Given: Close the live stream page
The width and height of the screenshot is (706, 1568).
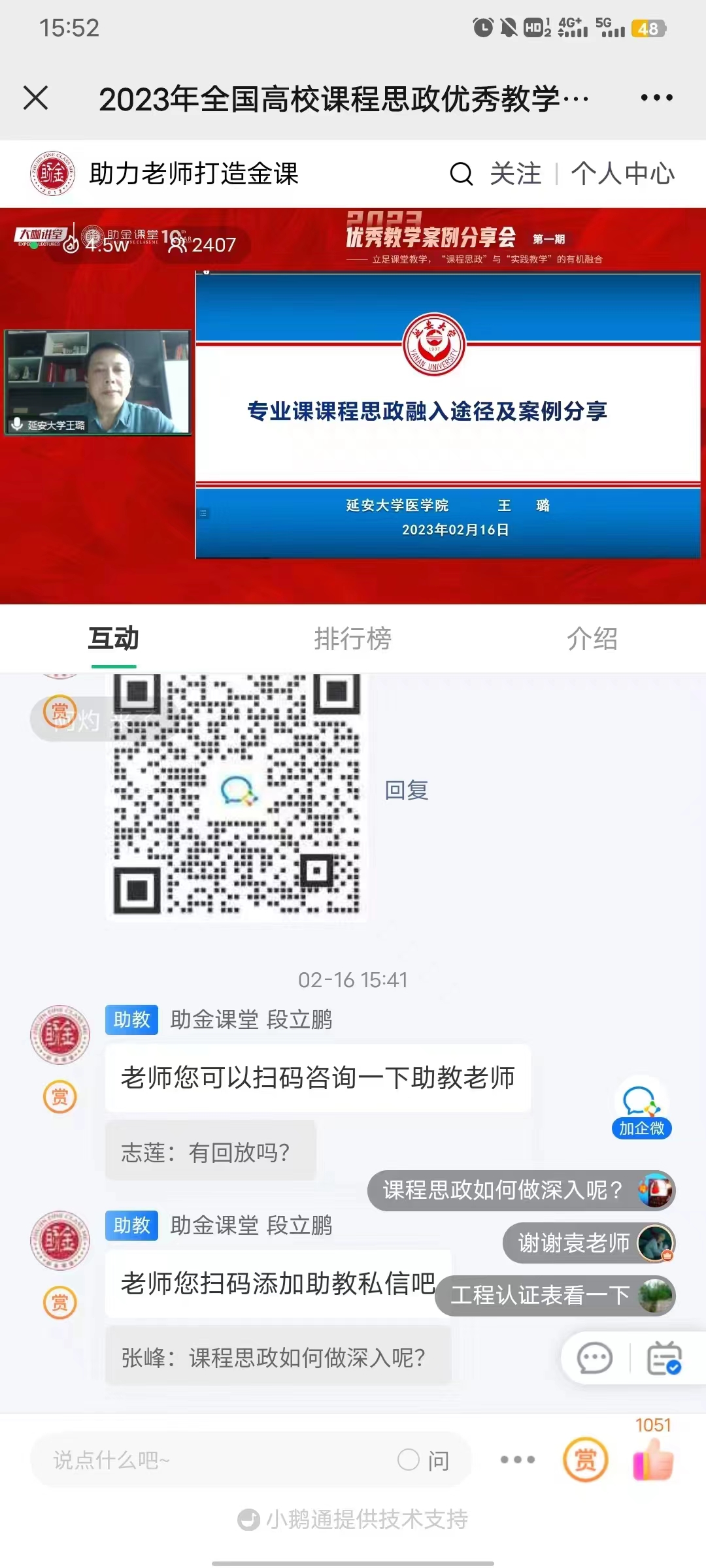Looking at the screenshot, I should point(36,98).
